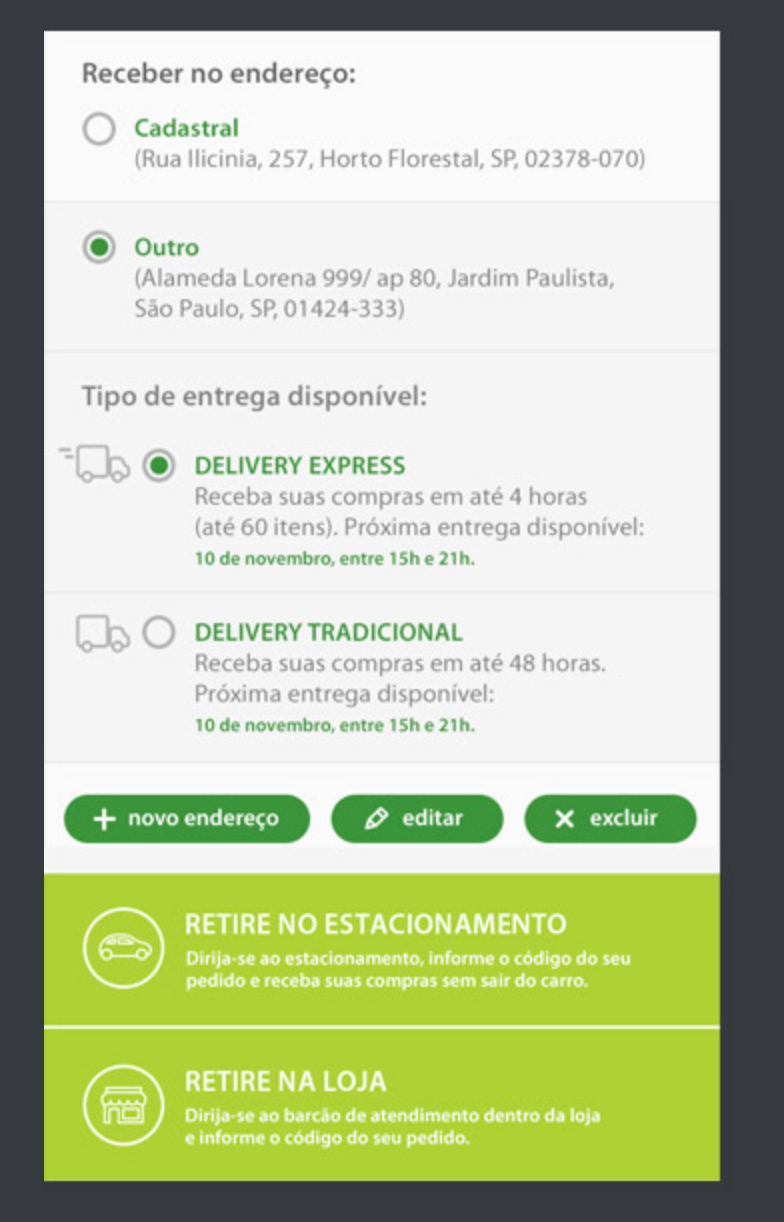Image resolution: width=784 pixels, height=1222 pixels.
Task: Add a new address with novo endereço
Action: (187, 819)
